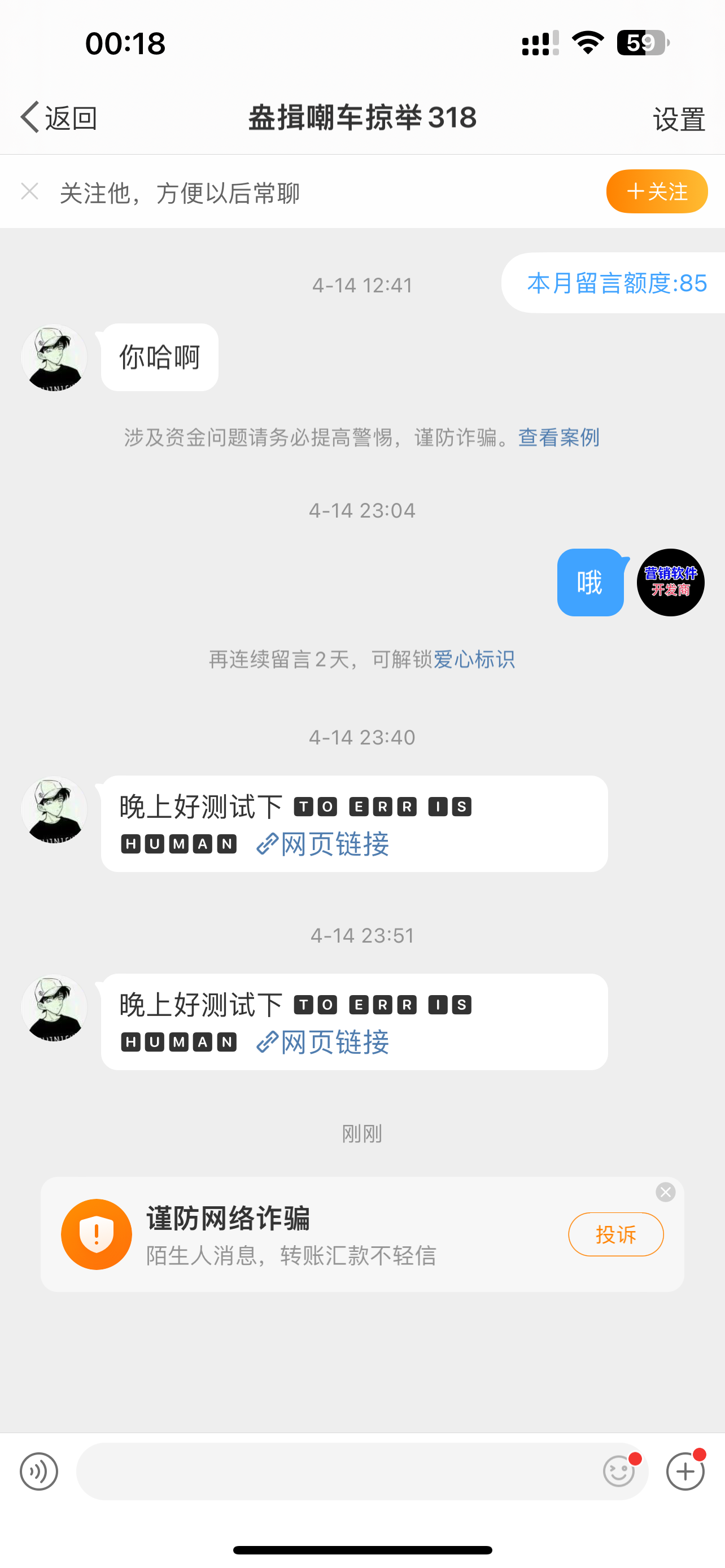Tap the orange shield icon in fraud warning
Image resolution: width=725 pixels, height=1568 pixels.
click(96, 1234)
